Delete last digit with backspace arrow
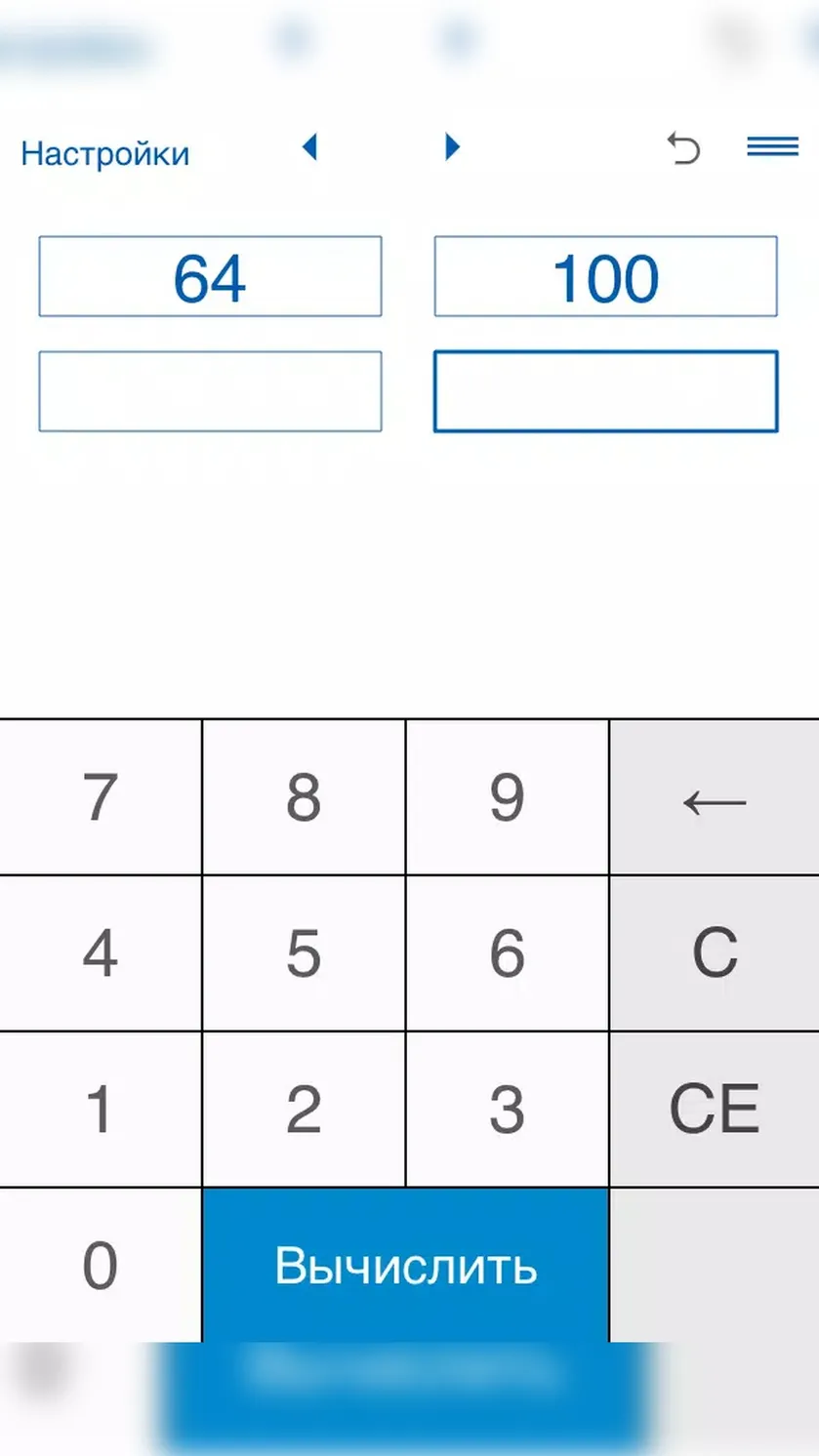Viewport: 819px width, 1456px height. 715,797
